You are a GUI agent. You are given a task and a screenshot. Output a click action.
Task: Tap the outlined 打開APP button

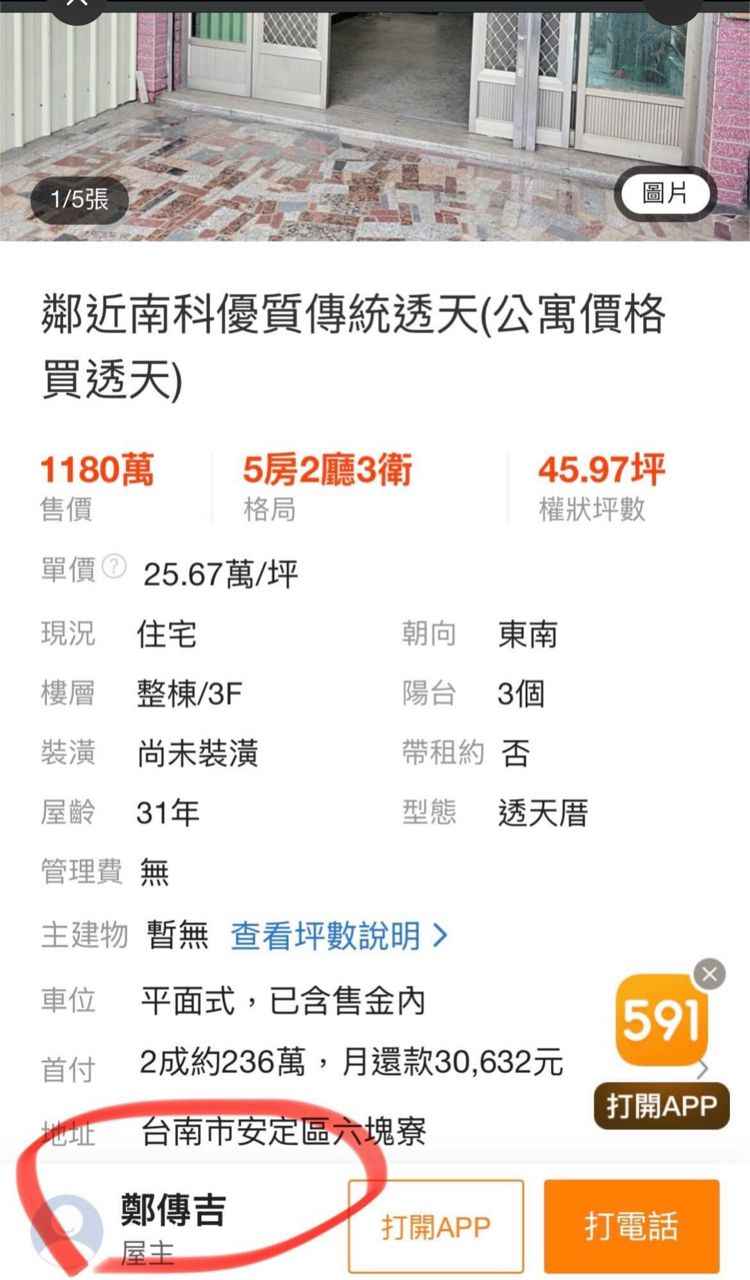click(436, 1226)
